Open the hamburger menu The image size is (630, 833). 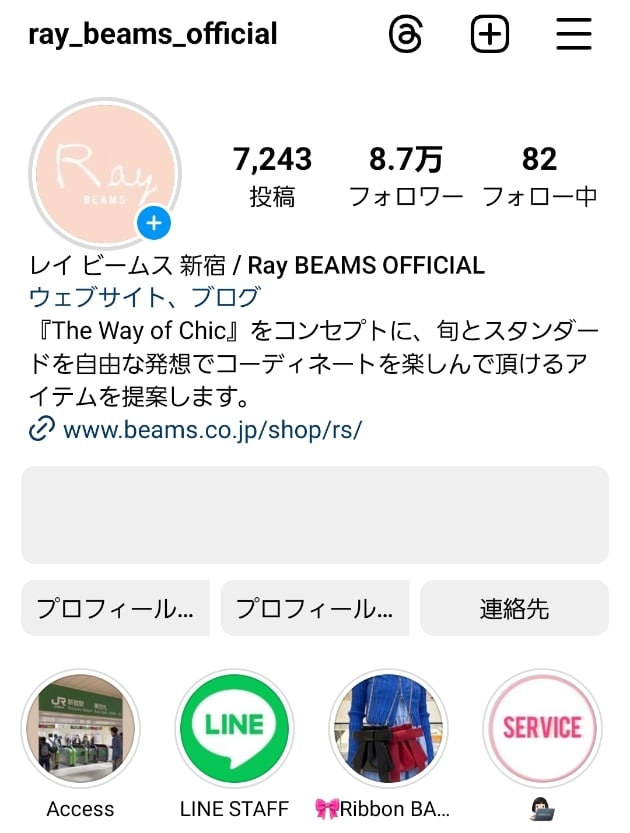click(x=574, y=35)
